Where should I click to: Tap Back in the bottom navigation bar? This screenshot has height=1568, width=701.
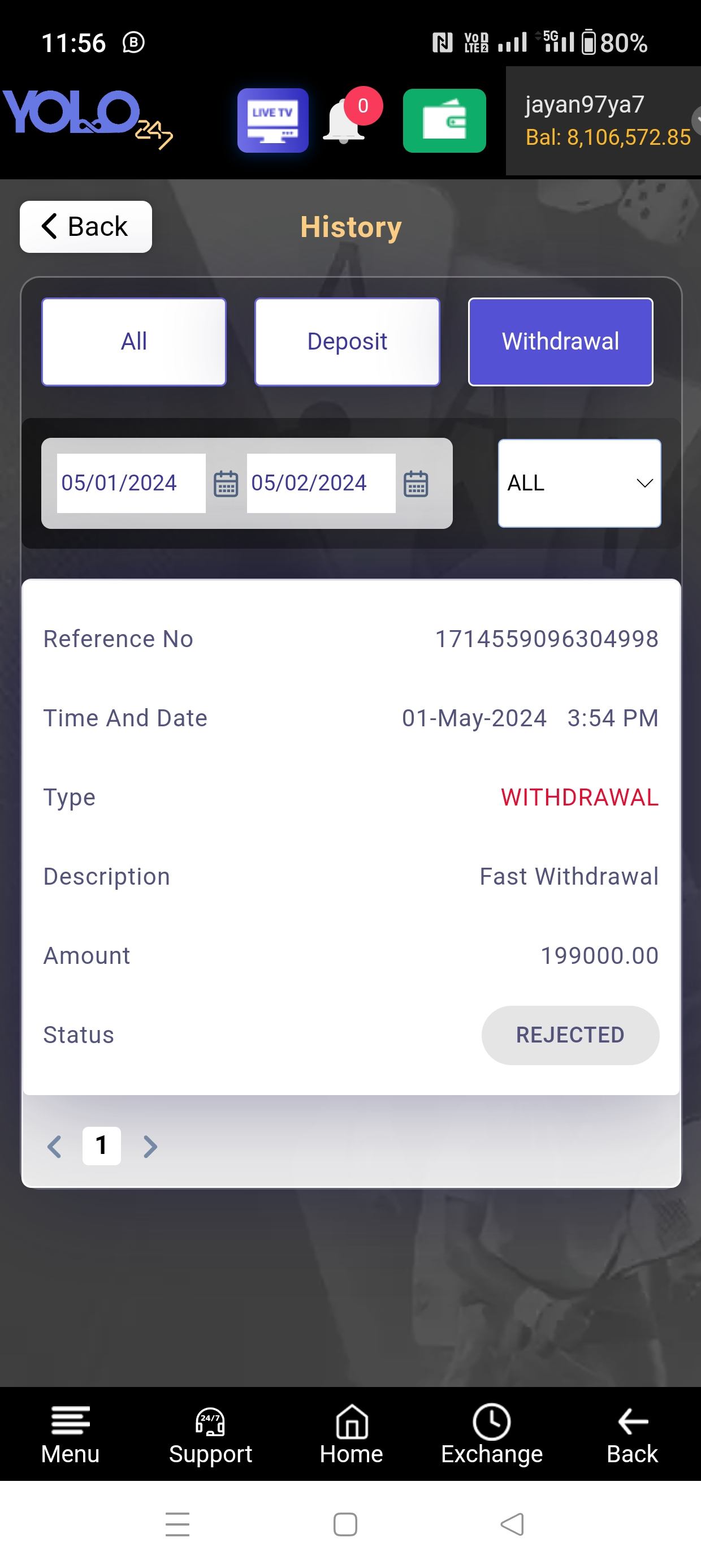click(632, 1433)
